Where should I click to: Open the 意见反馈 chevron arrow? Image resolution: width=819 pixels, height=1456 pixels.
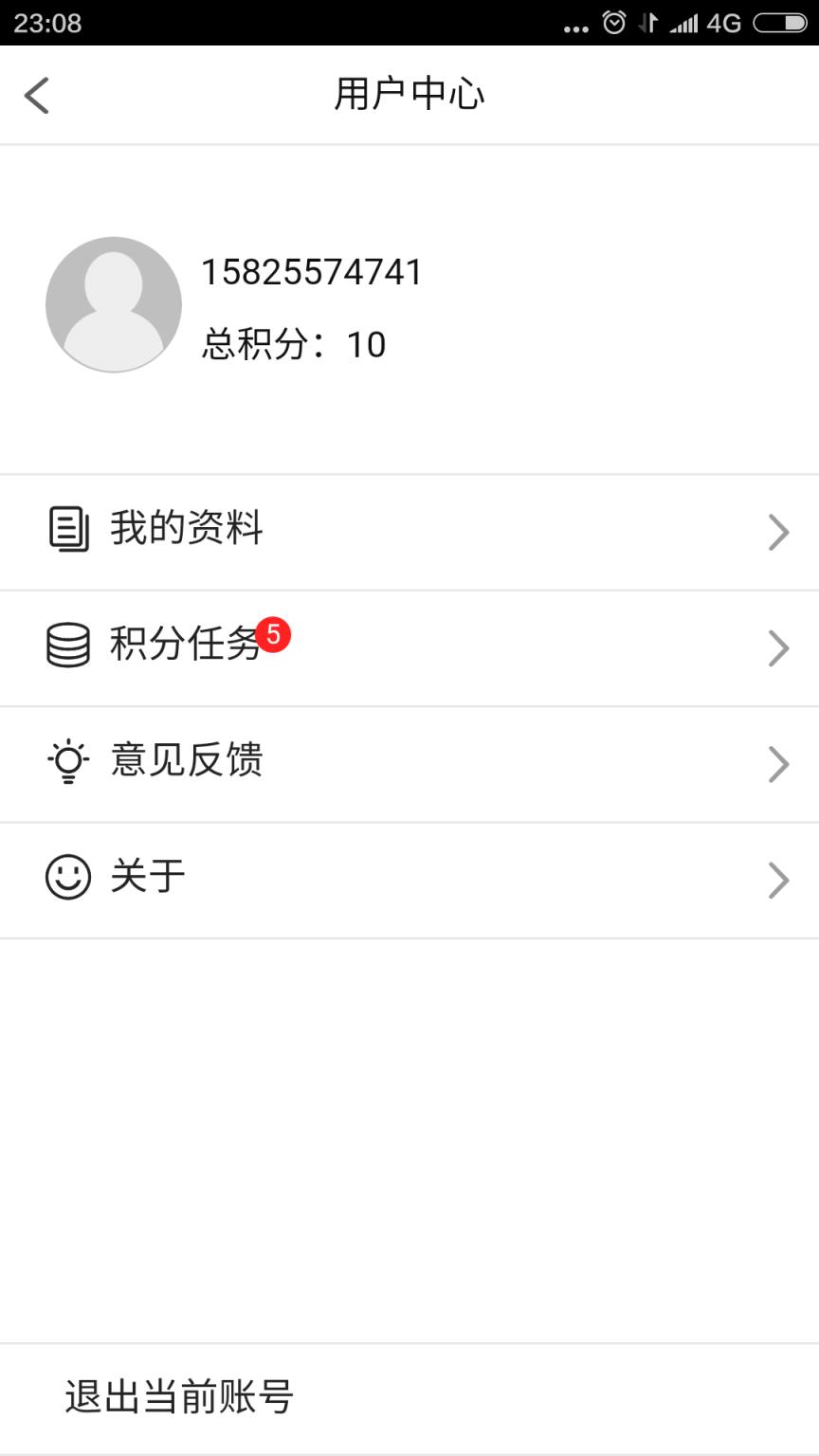[x=778, y=764]
